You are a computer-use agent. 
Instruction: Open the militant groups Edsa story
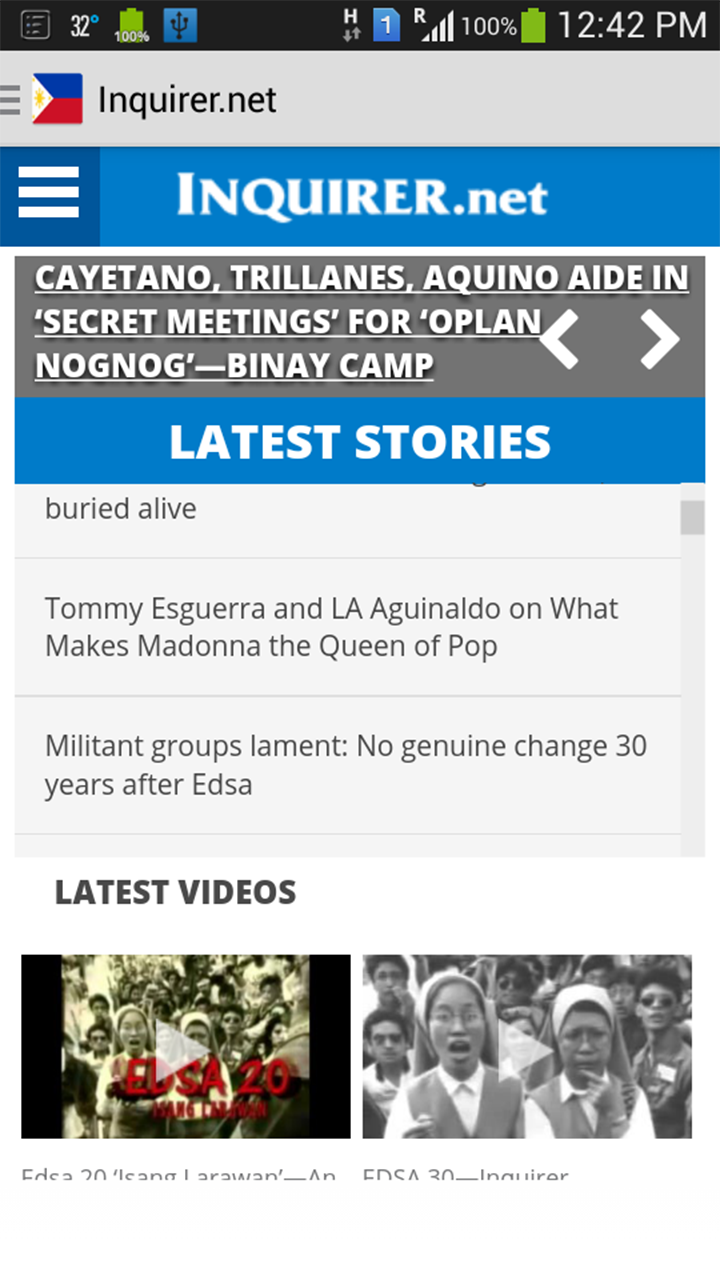[x=345, y=765]
